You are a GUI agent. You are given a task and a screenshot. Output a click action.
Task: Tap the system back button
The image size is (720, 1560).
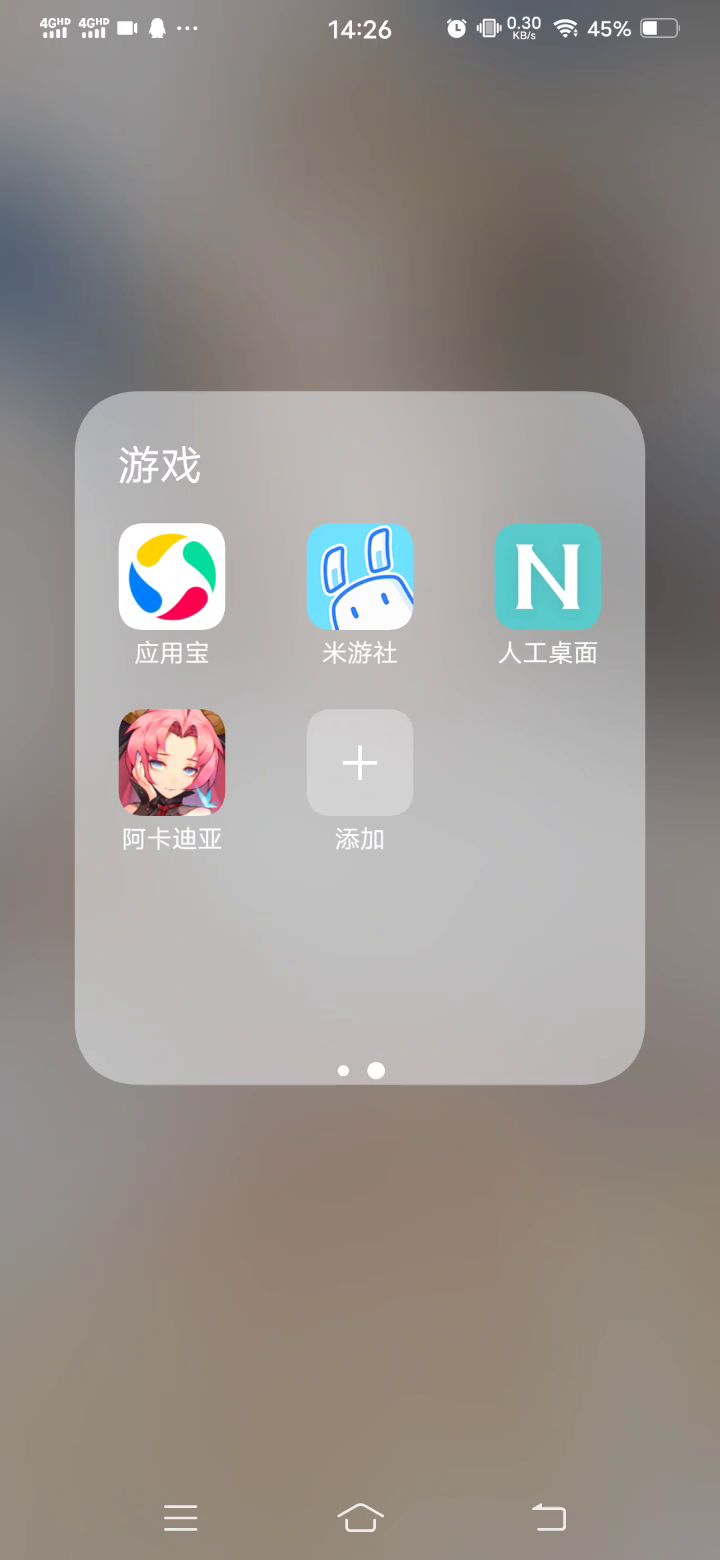pyautogui.click(x=548, y=1518)
